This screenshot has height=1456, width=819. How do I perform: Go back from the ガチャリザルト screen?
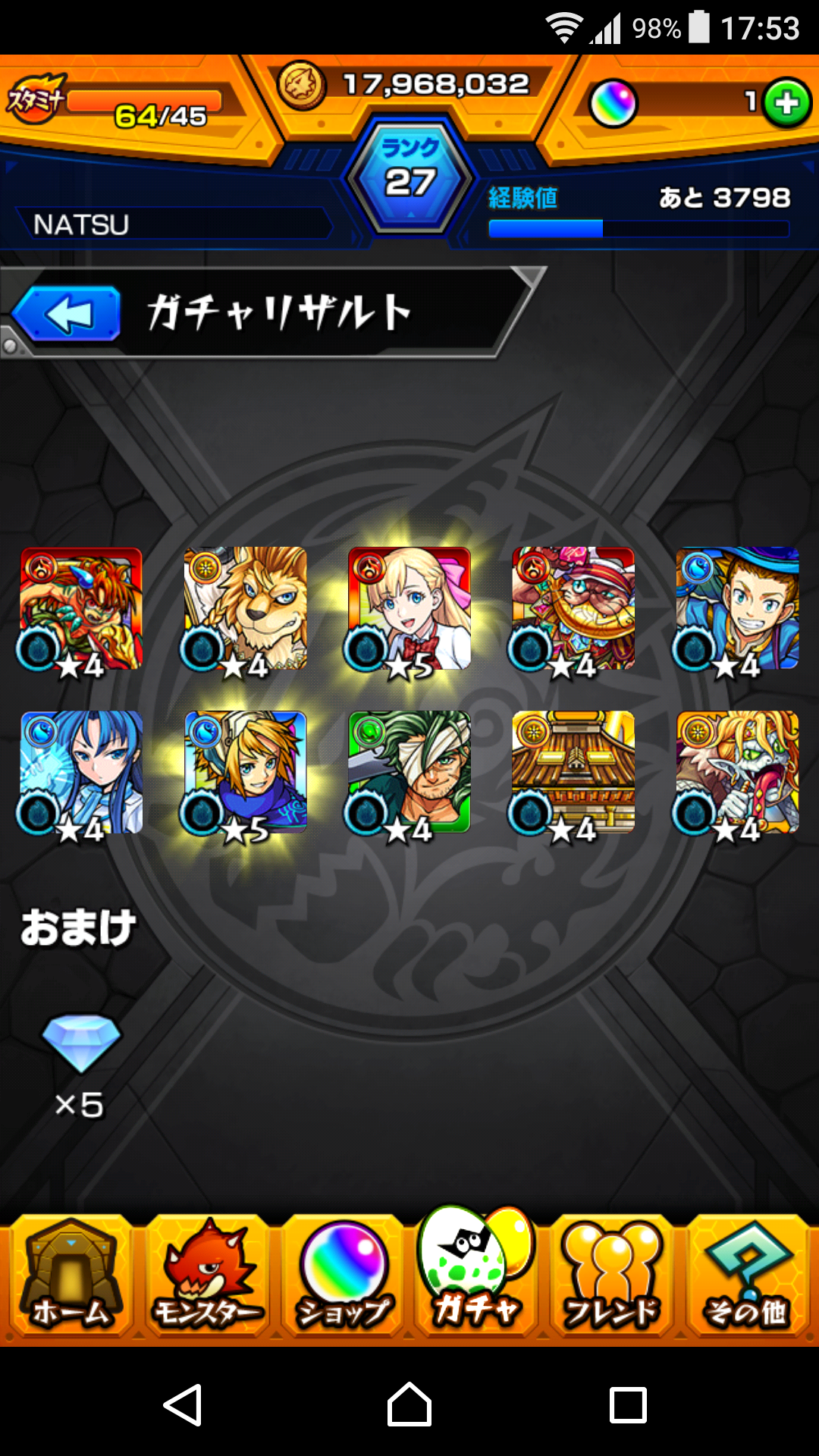pos(67,313)
